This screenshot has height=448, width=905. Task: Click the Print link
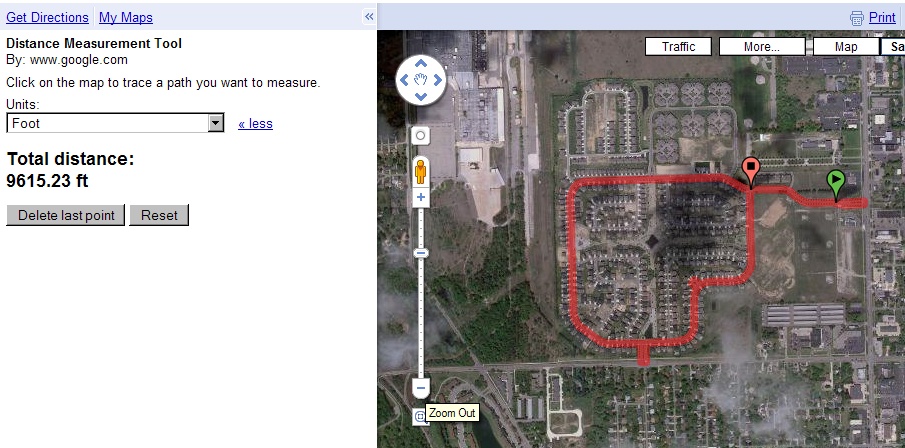(881, 17)
